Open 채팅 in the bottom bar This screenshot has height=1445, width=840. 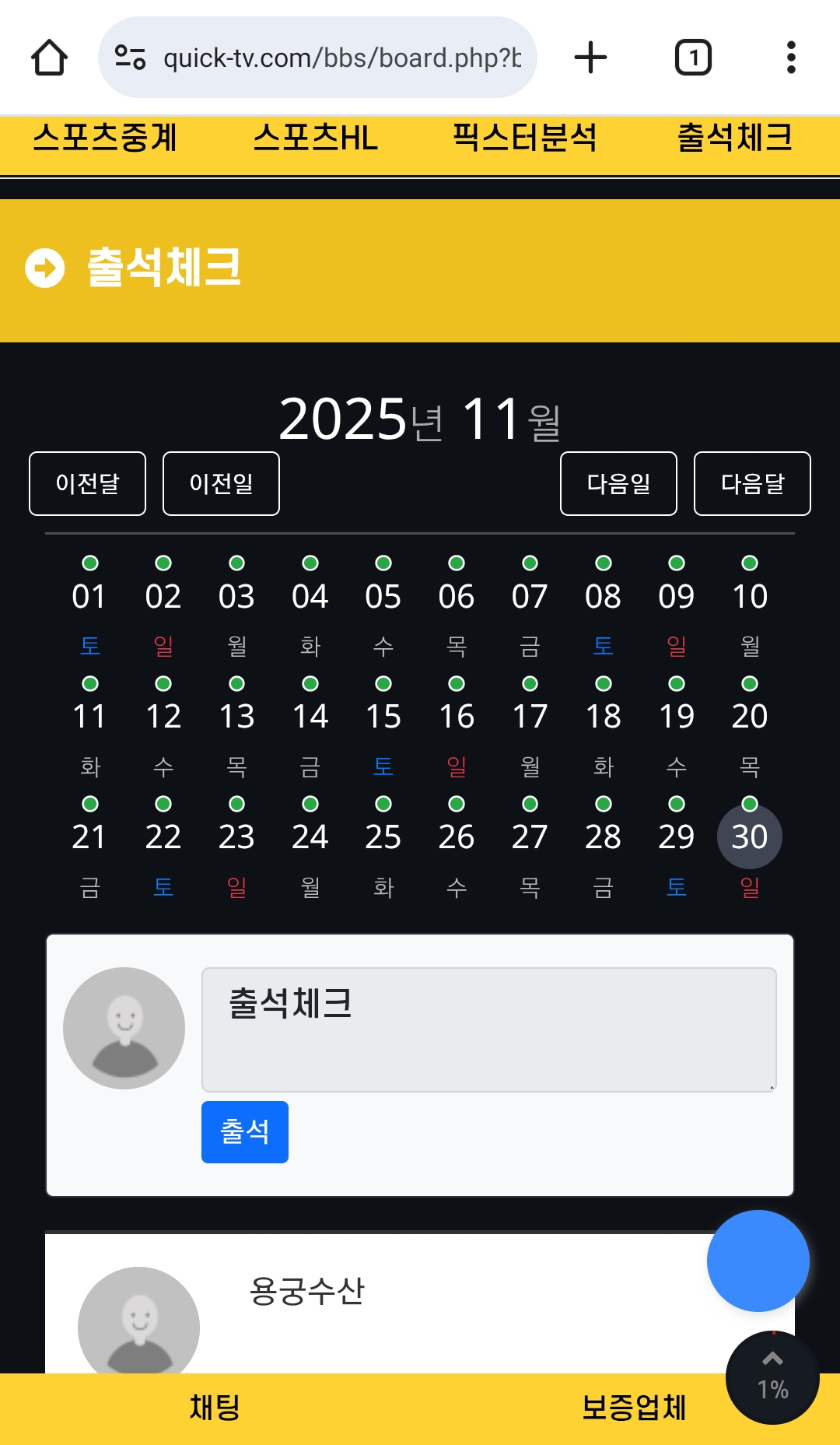pos(214,1408)
